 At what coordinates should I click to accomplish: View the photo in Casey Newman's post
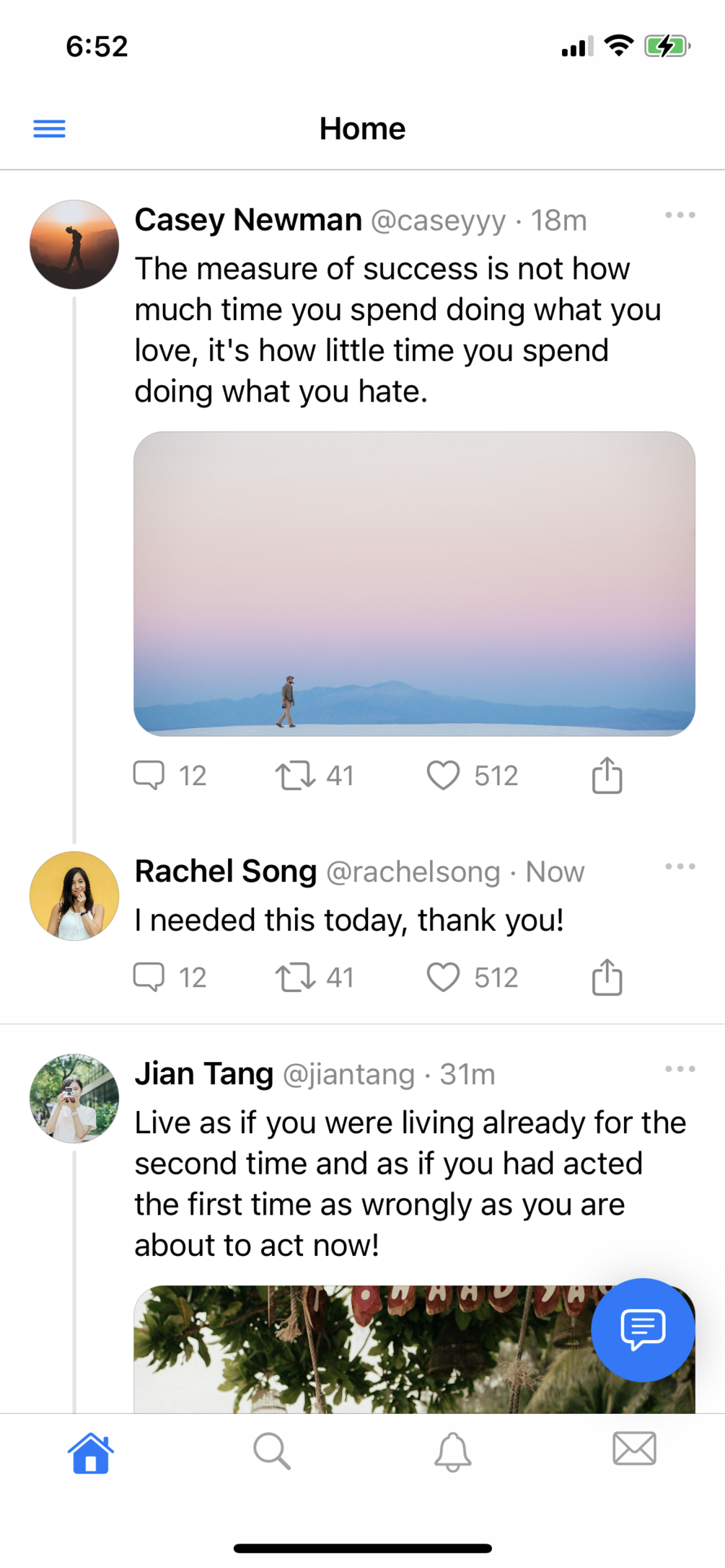414,583
